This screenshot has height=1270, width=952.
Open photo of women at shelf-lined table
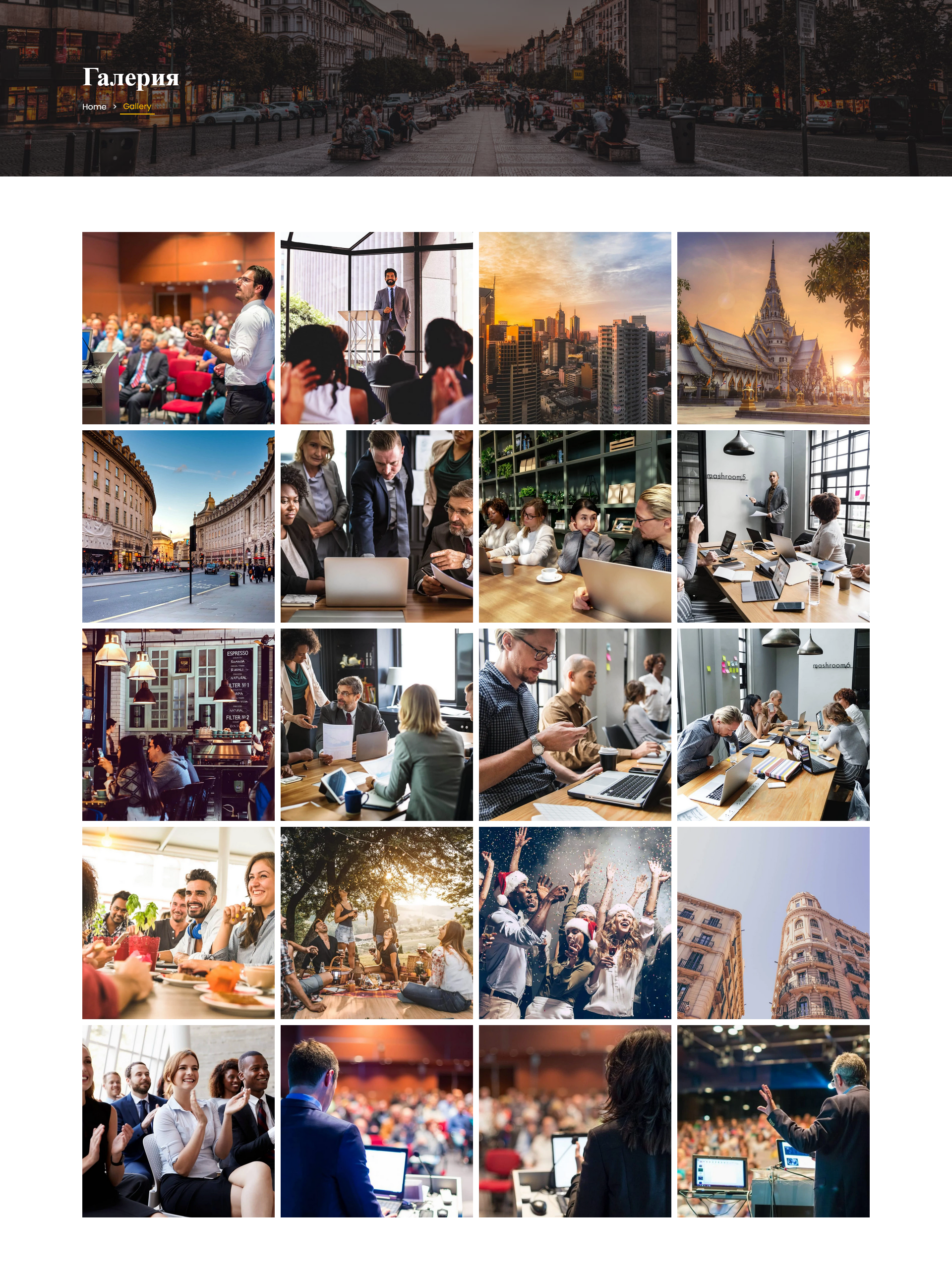[575, 526]
